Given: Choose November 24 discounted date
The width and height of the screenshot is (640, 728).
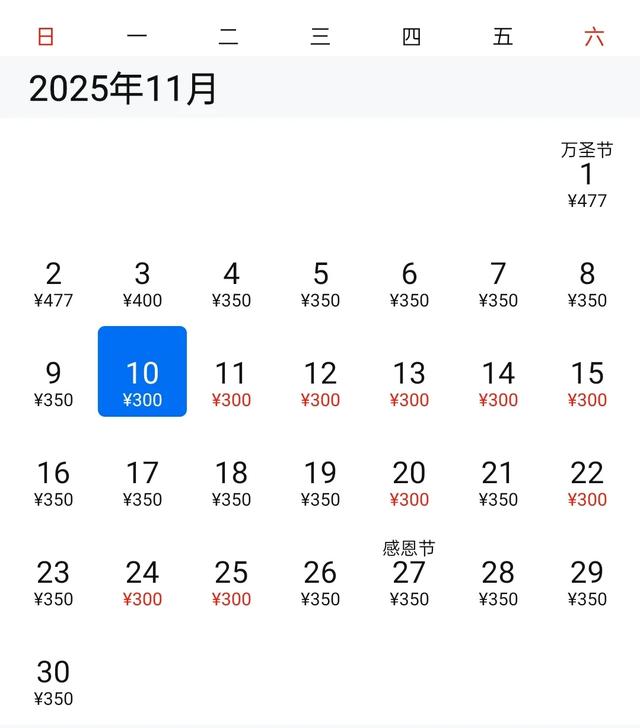Looking at the screenshot, I should (x=142, y=582).
